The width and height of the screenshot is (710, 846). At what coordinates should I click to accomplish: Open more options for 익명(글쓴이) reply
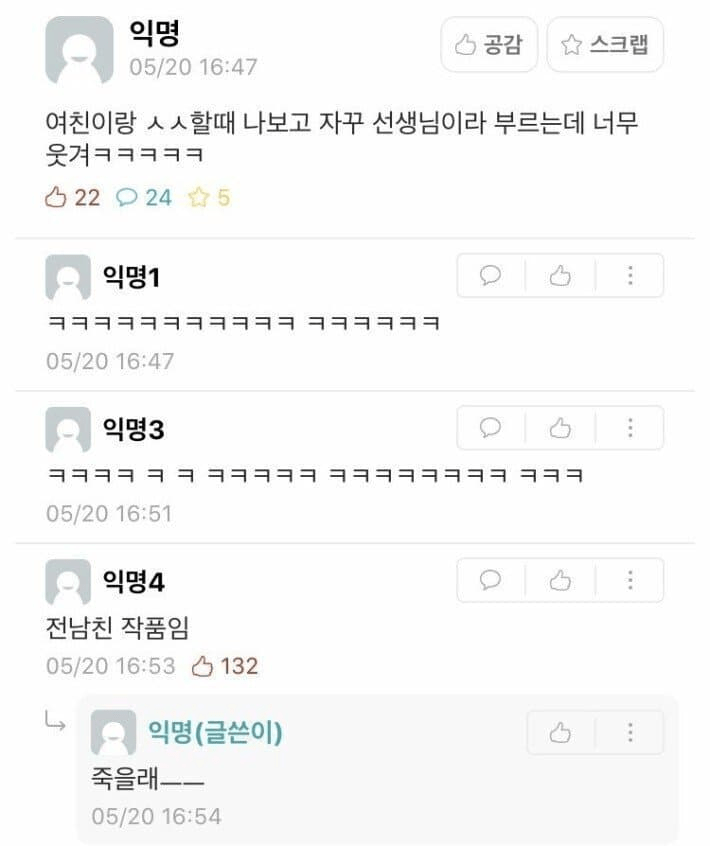click(x=630, y=733)
